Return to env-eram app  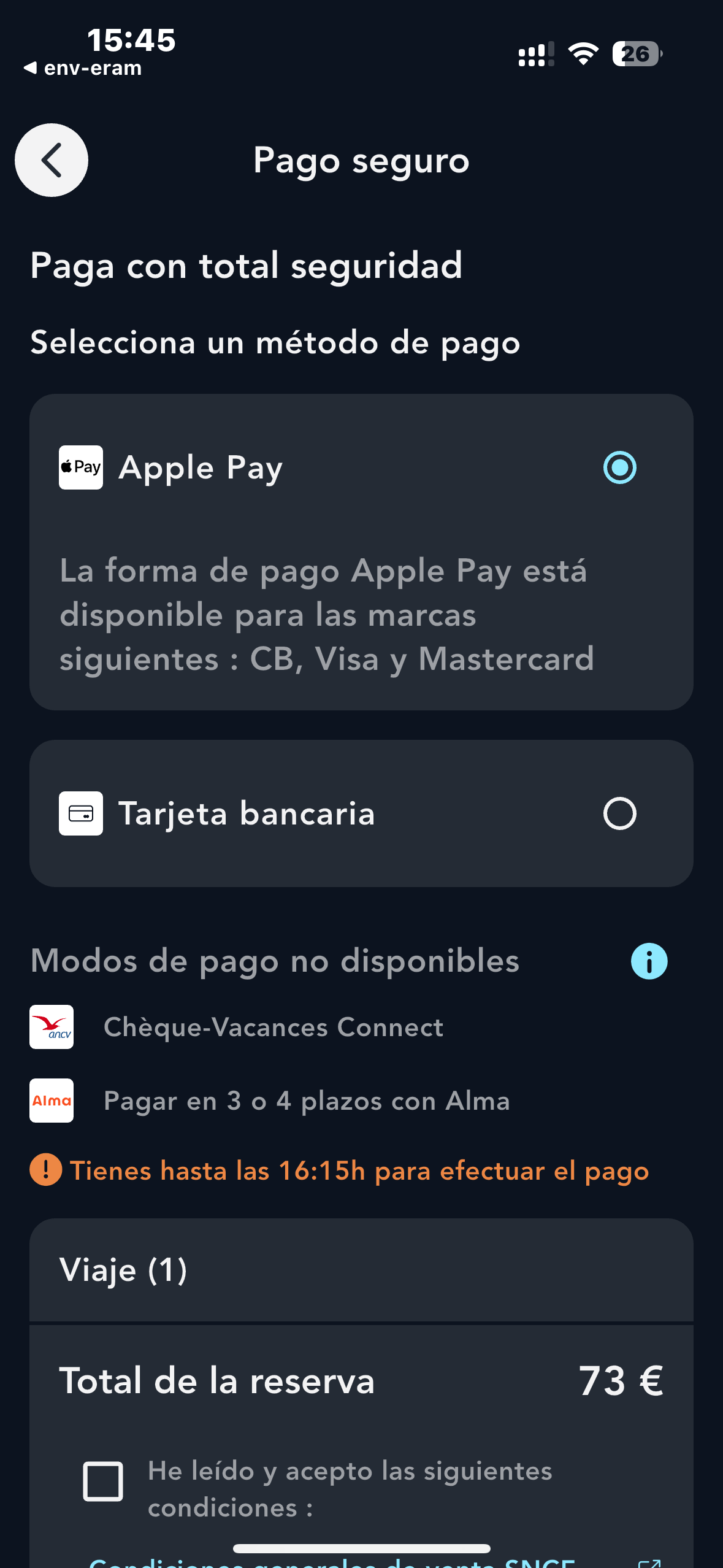tap(82, 68)
